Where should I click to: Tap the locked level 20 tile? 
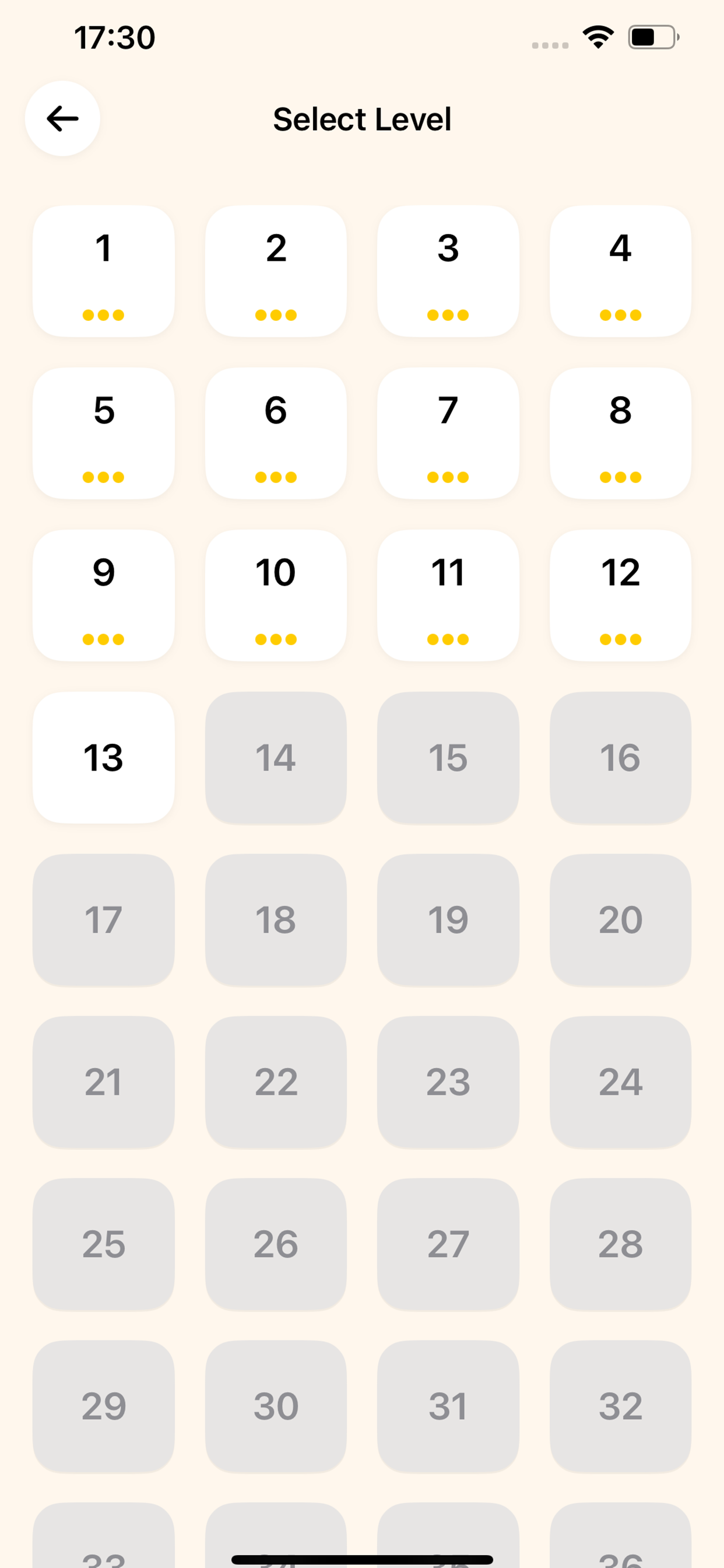tap(620, 919)
